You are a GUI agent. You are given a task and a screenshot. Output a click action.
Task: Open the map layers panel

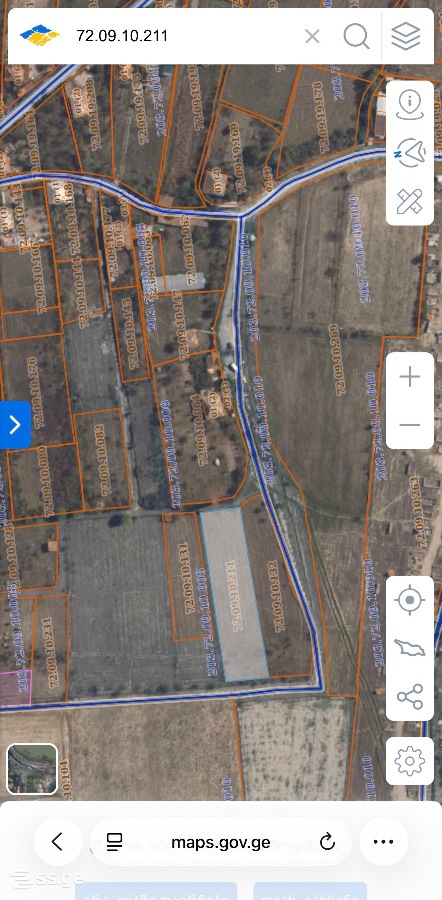pos(406,36)
